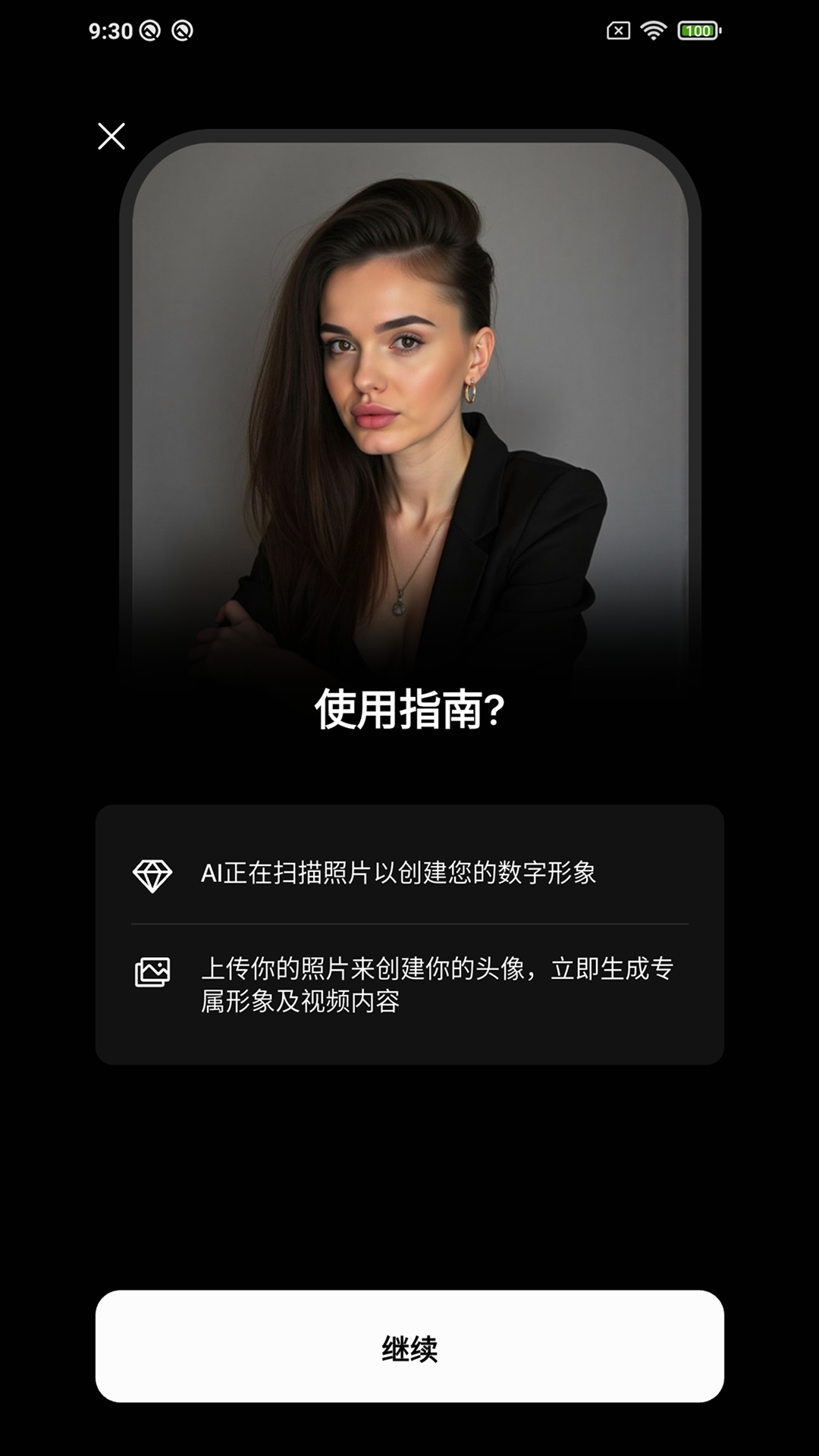Tap the question mark after 使用指南
Image resolution: width=819 pixels, height=1456 pixels.
pyautogui.click(x=497, y=711)
